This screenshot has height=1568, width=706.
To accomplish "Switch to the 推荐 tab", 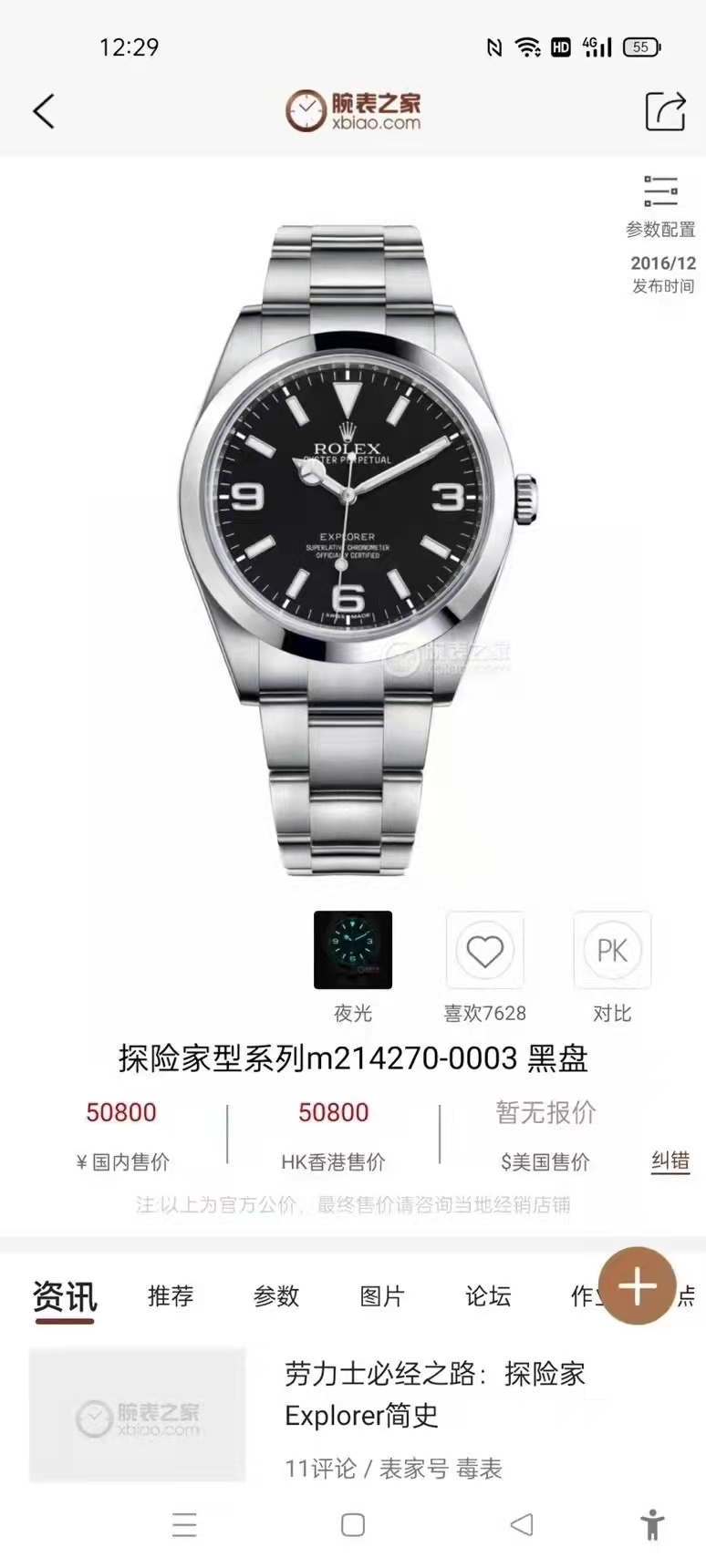I will coord(171,1295).
